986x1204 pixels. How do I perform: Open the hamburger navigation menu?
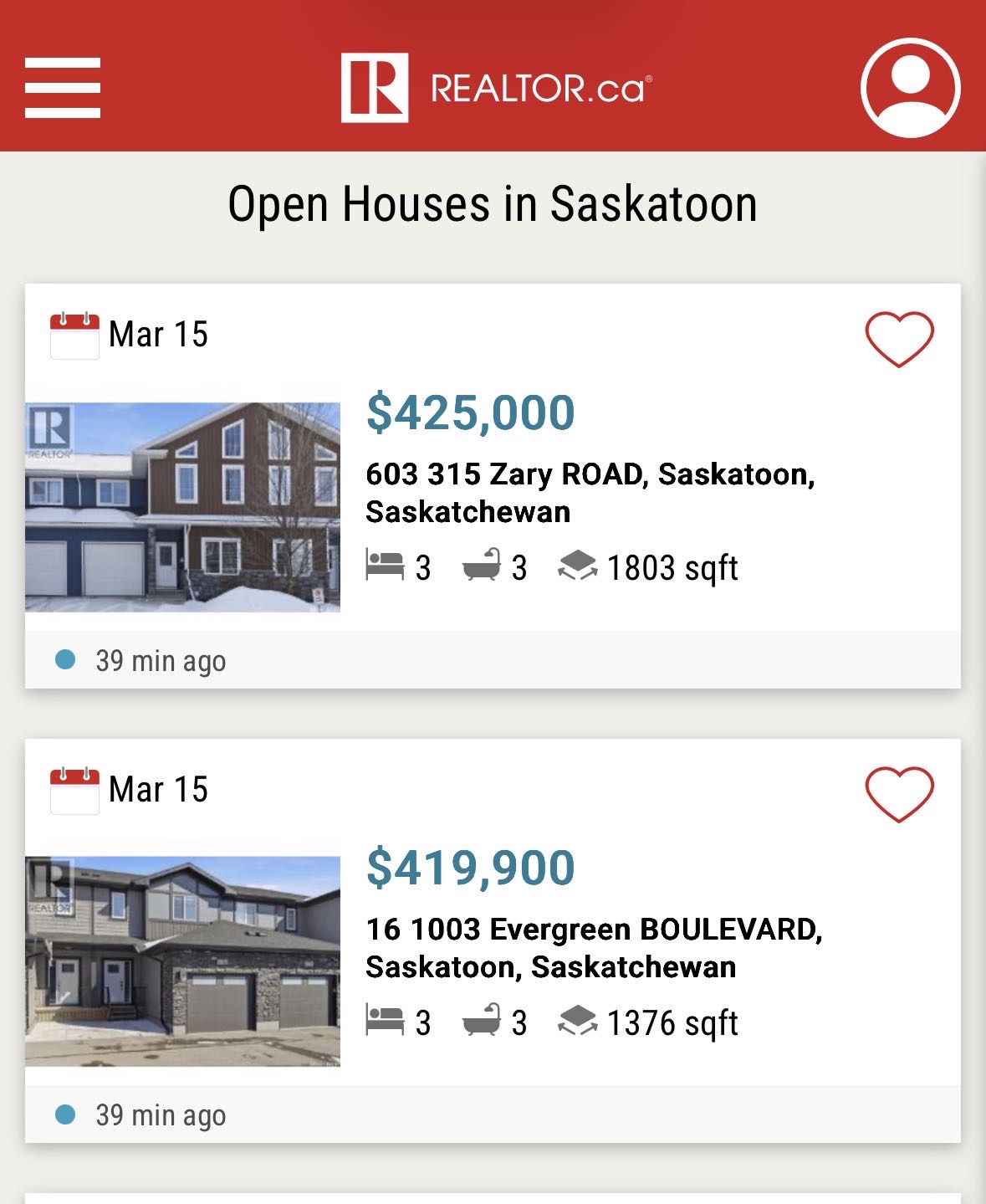pyautogui.click(x=63, y=88)
